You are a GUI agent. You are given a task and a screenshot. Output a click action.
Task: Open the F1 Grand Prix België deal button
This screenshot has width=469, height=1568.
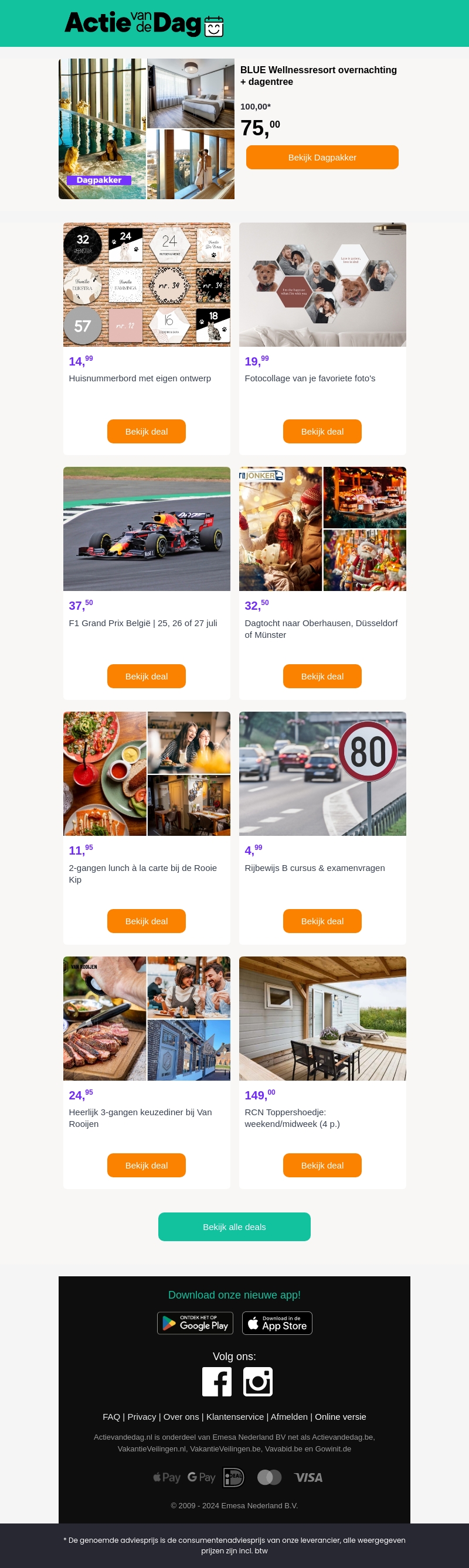[146, 677]
